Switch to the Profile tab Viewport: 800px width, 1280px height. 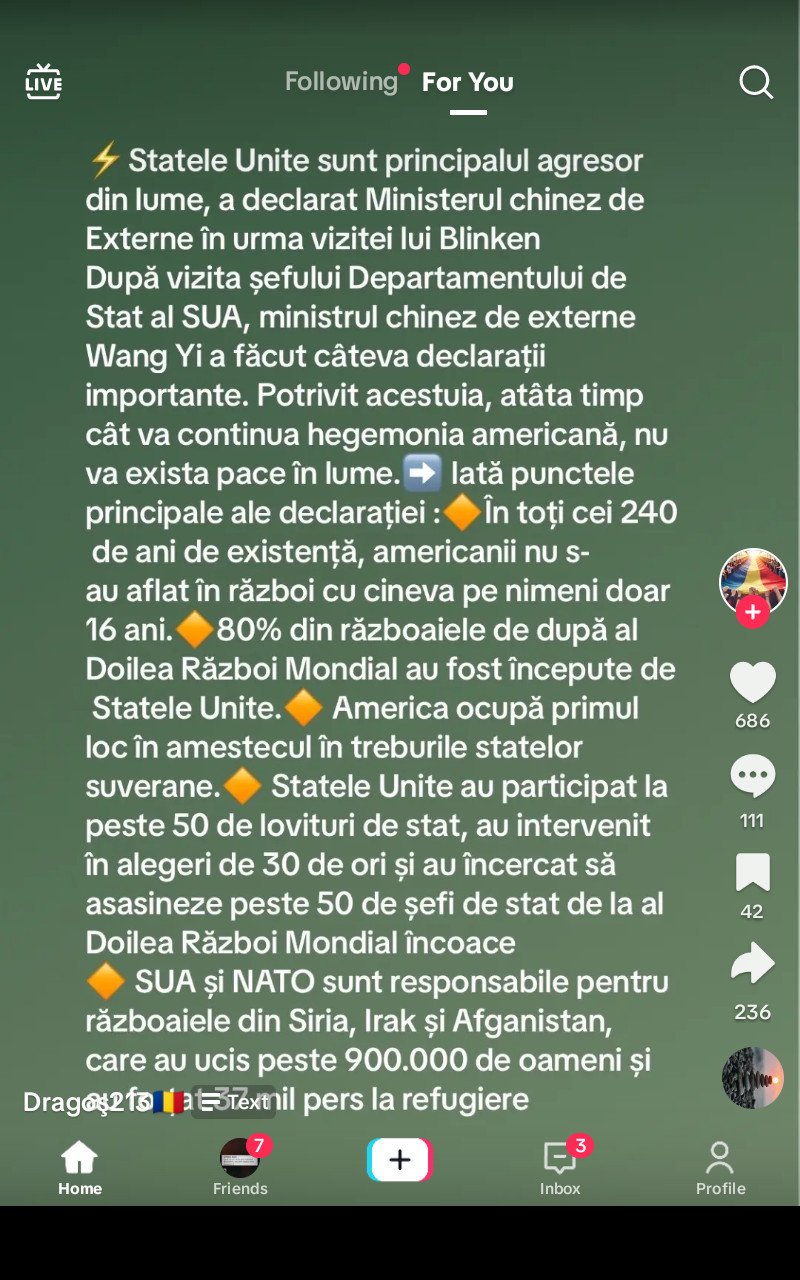click(720, 1167)
